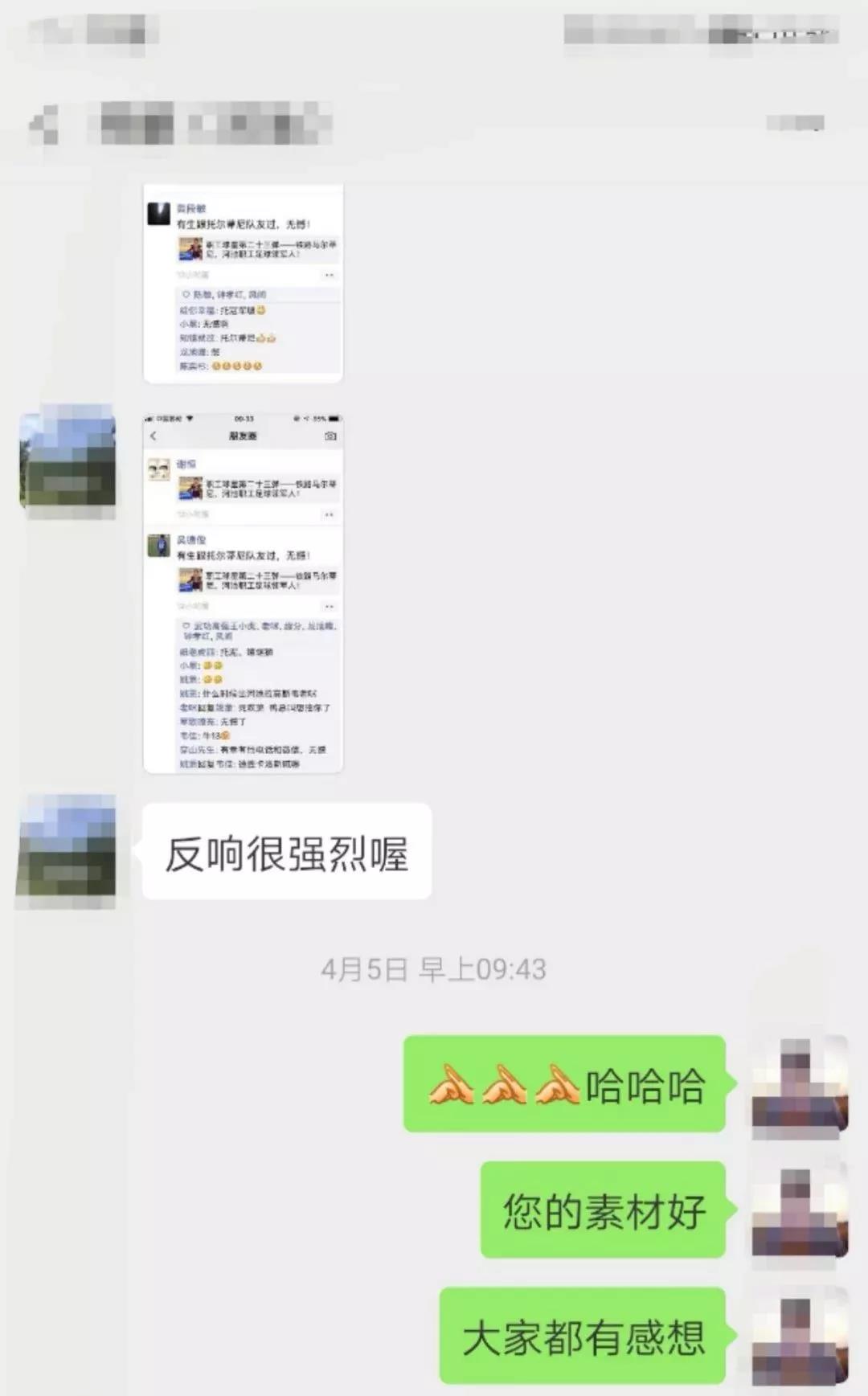Open the second, taller shared screenshot image
Viewport: 868px width, 1396px height.
243,593
